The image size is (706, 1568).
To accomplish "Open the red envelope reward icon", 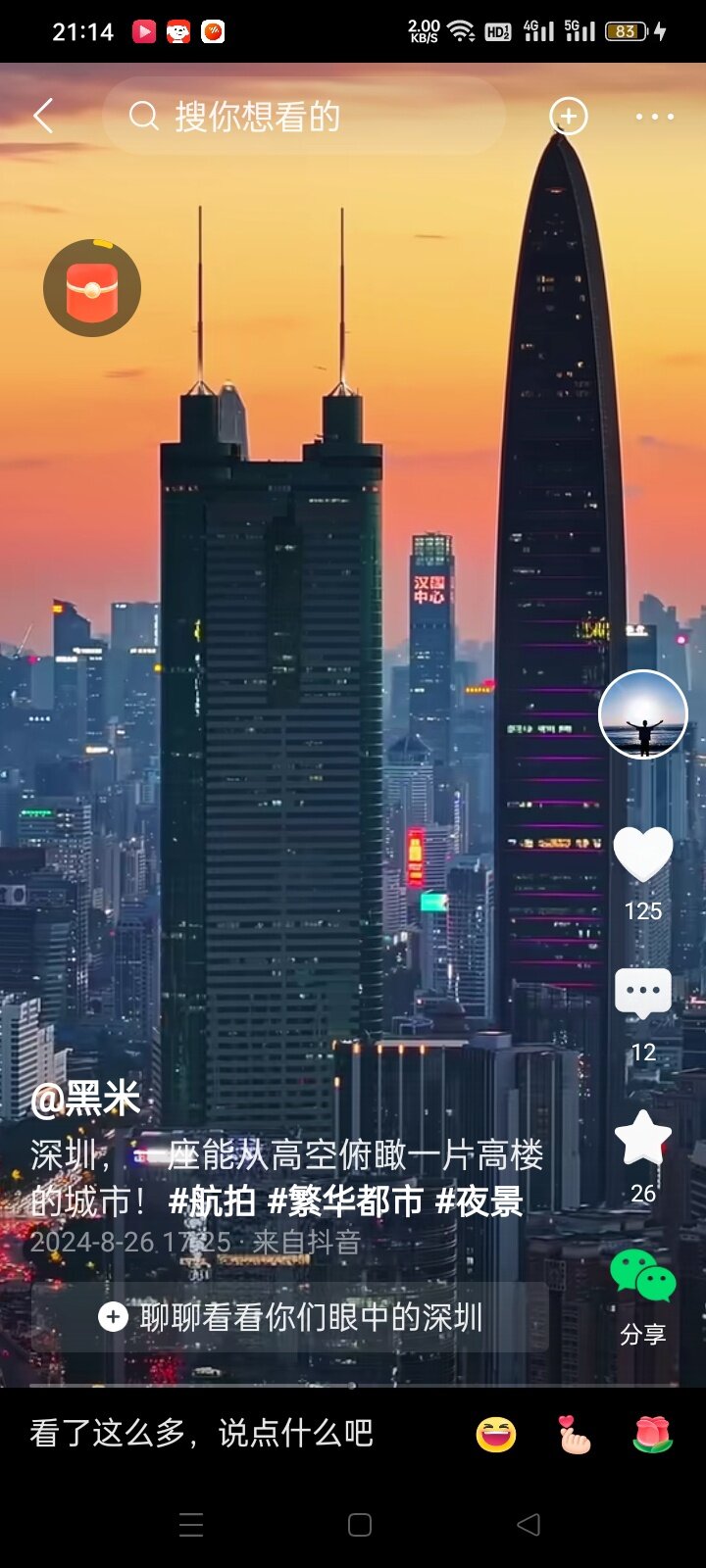I will coord(92,288).
